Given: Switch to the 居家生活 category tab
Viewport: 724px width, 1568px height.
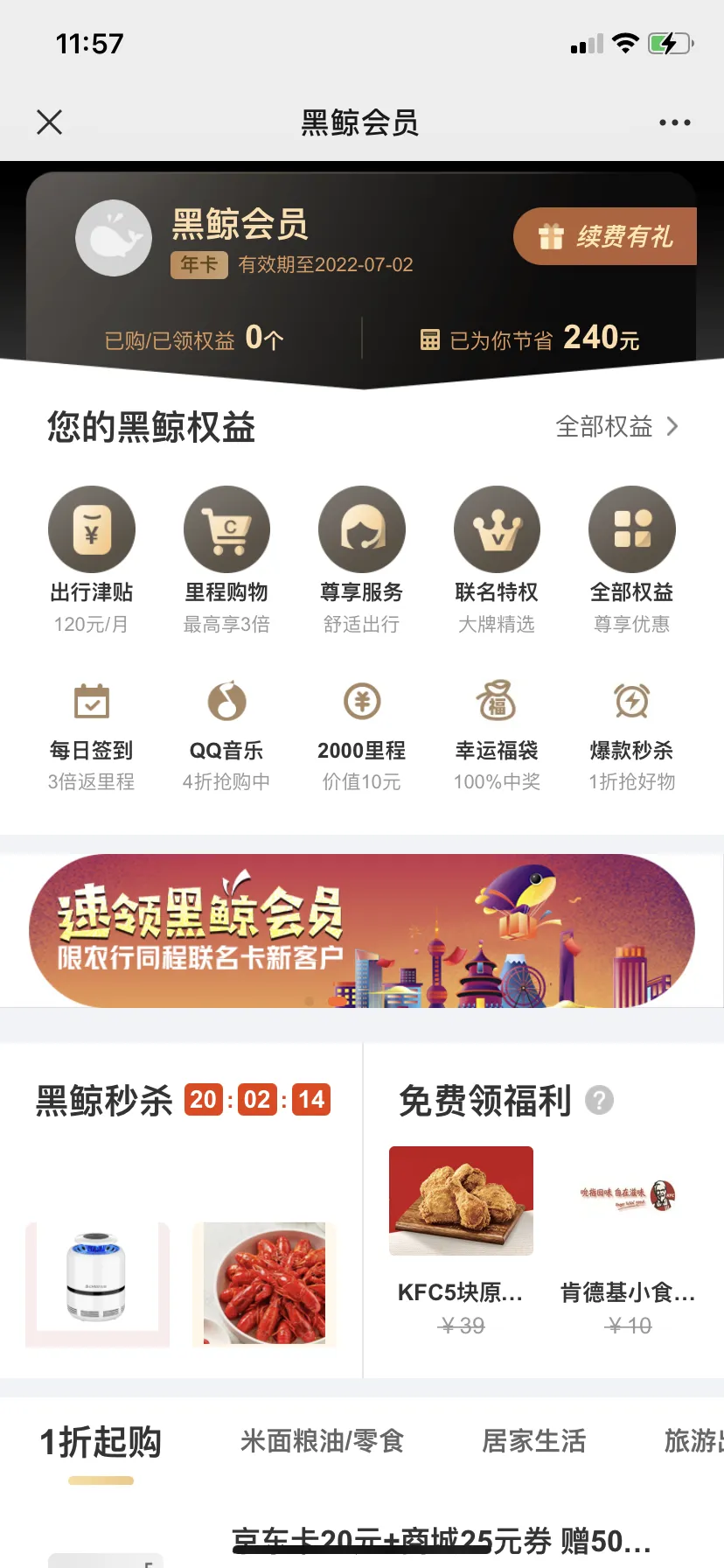Looking at the screenshot, I should 533,1442.
